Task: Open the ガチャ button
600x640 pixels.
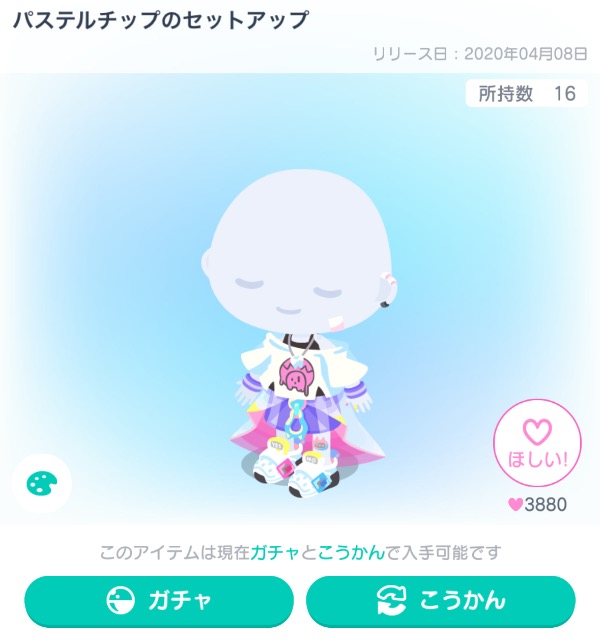Action: (159, 601)
